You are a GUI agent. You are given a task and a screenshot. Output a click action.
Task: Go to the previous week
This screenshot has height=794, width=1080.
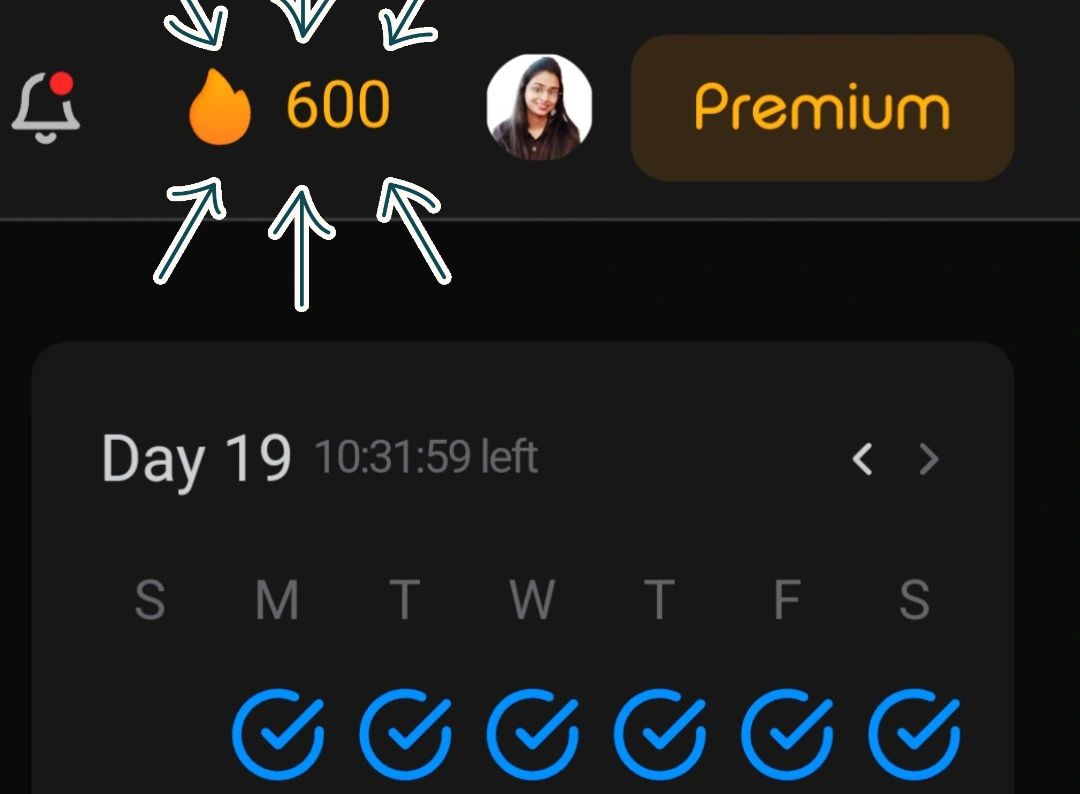pyautogui.click(x=862, y=459)
